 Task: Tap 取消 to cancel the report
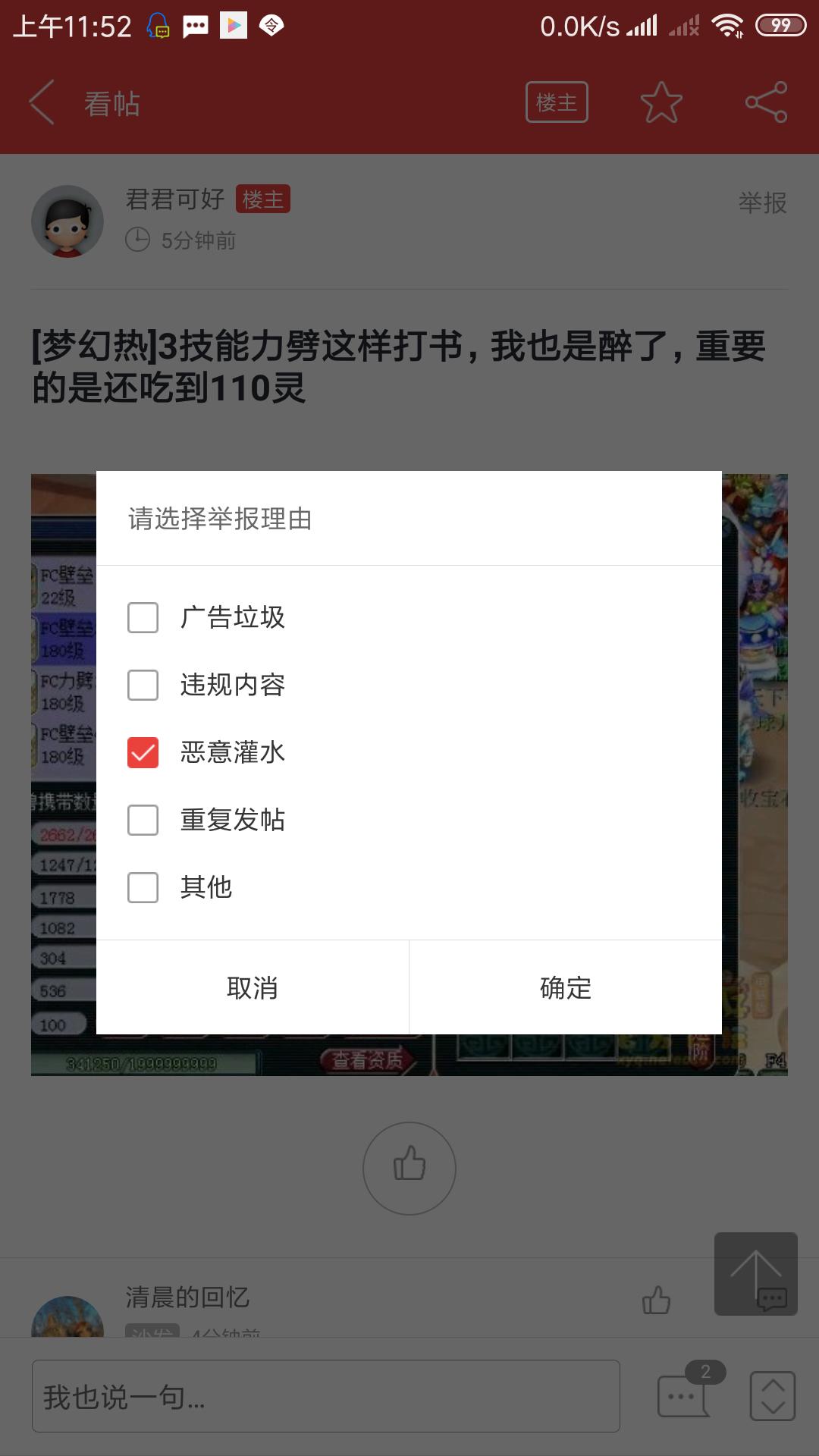(253, 987)
